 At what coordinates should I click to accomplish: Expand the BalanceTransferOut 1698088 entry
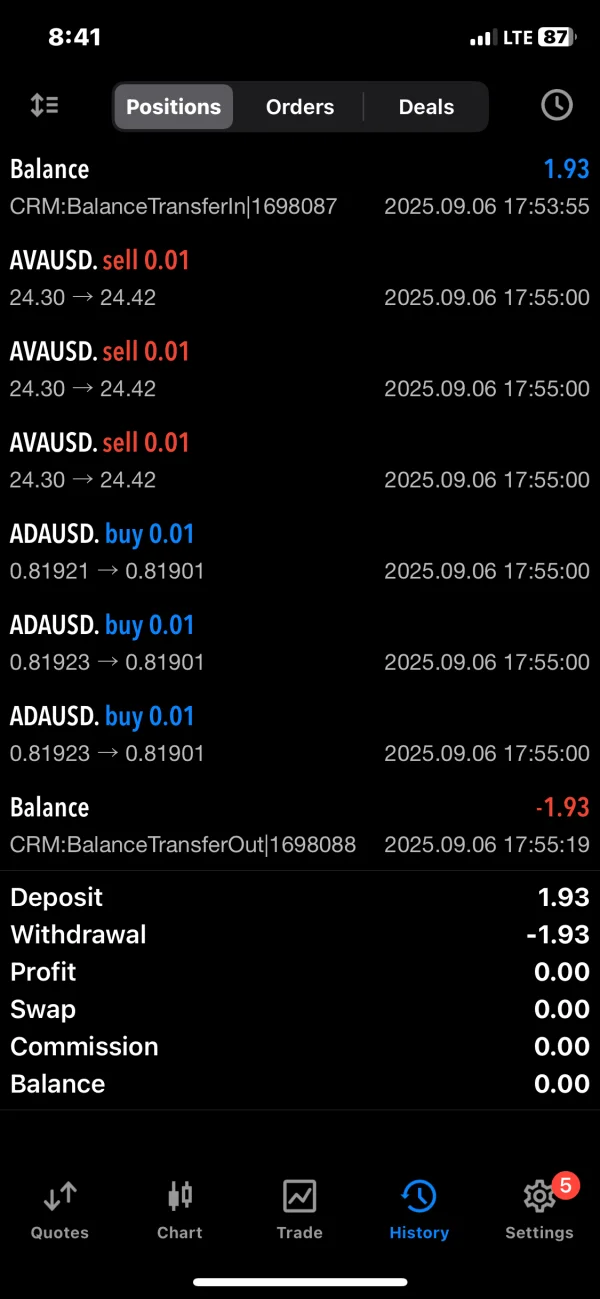(x=299, y=825)
